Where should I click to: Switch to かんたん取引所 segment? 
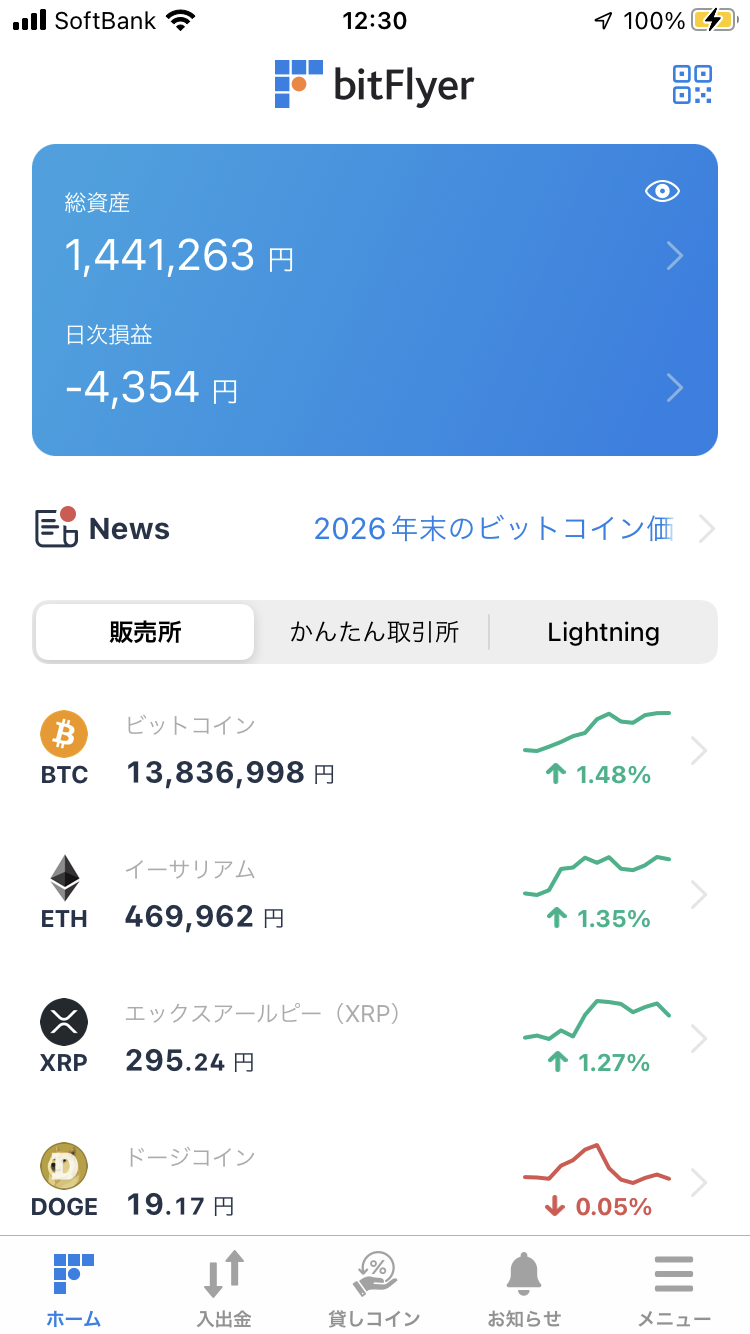[374, 632]
